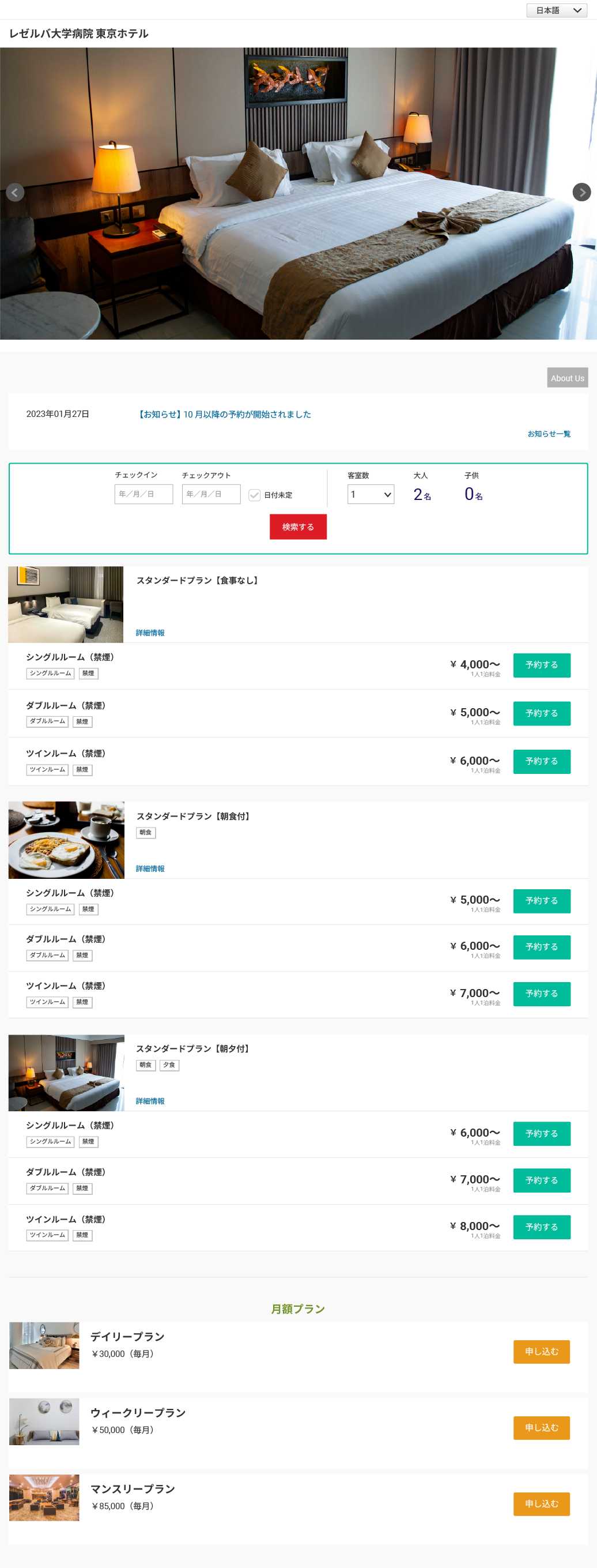This screenshot has width=597, height=1568.
Task: Expand the 客室数 dropdown
Action: (370, 494)
